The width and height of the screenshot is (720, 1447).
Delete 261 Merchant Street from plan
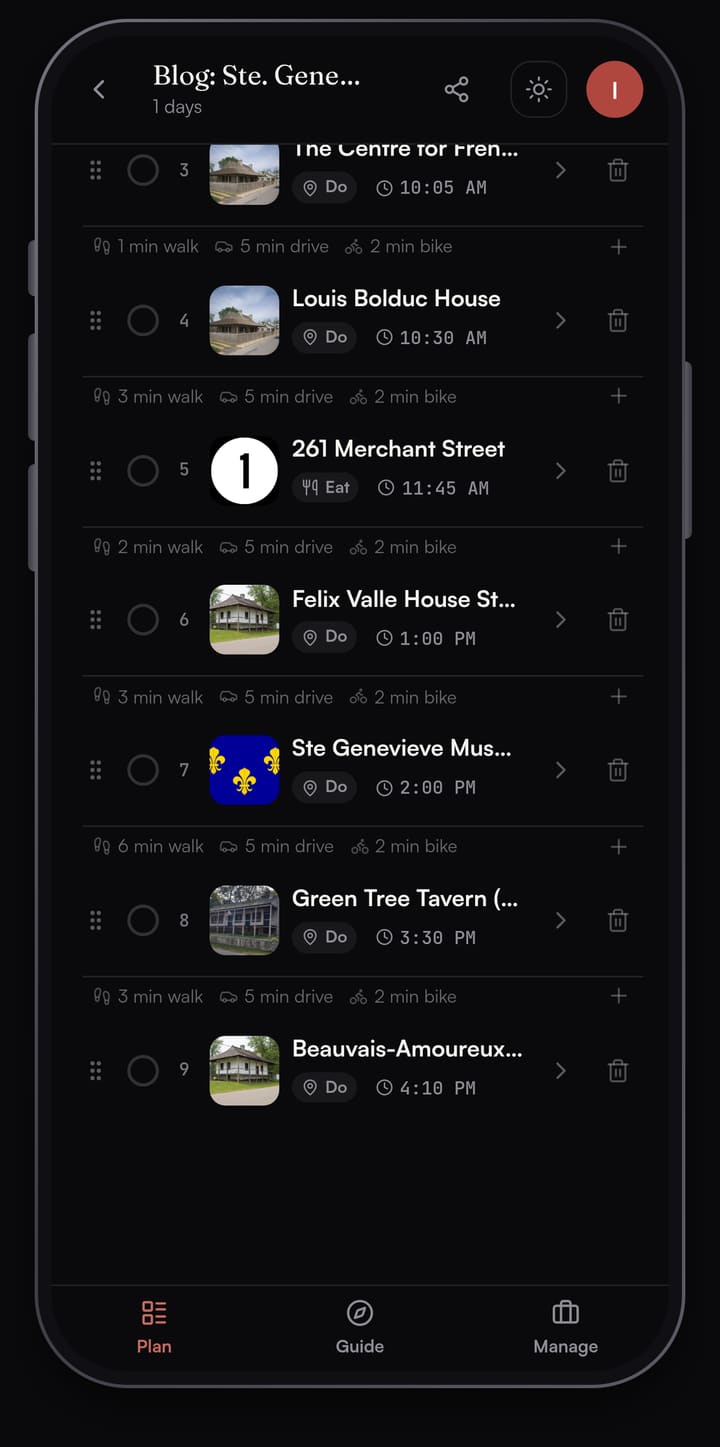point(618,470)
